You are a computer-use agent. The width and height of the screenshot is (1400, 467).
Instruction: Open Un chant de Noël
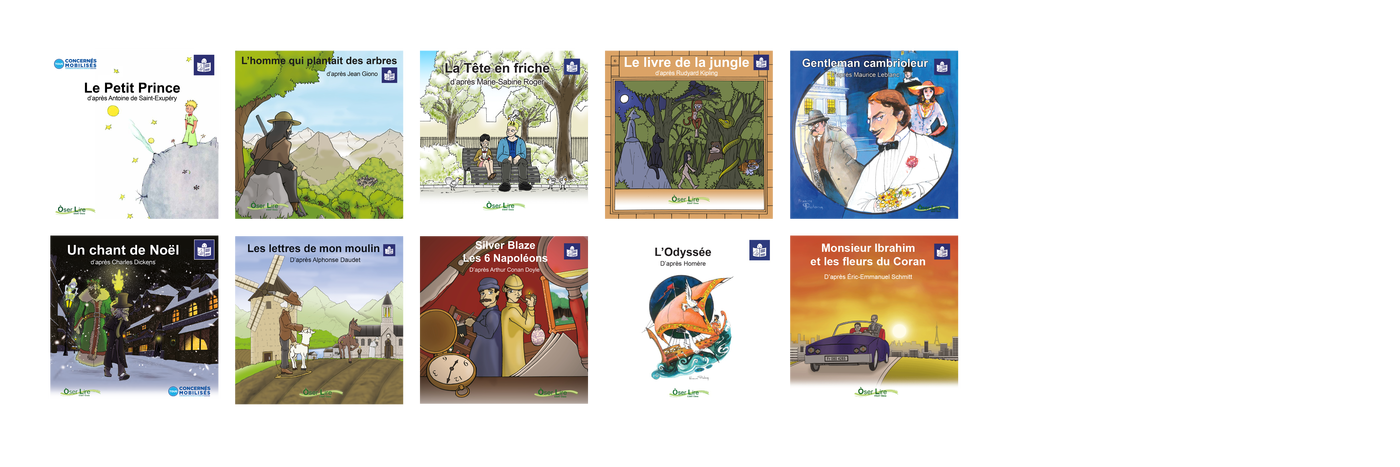tap(134, 320)
